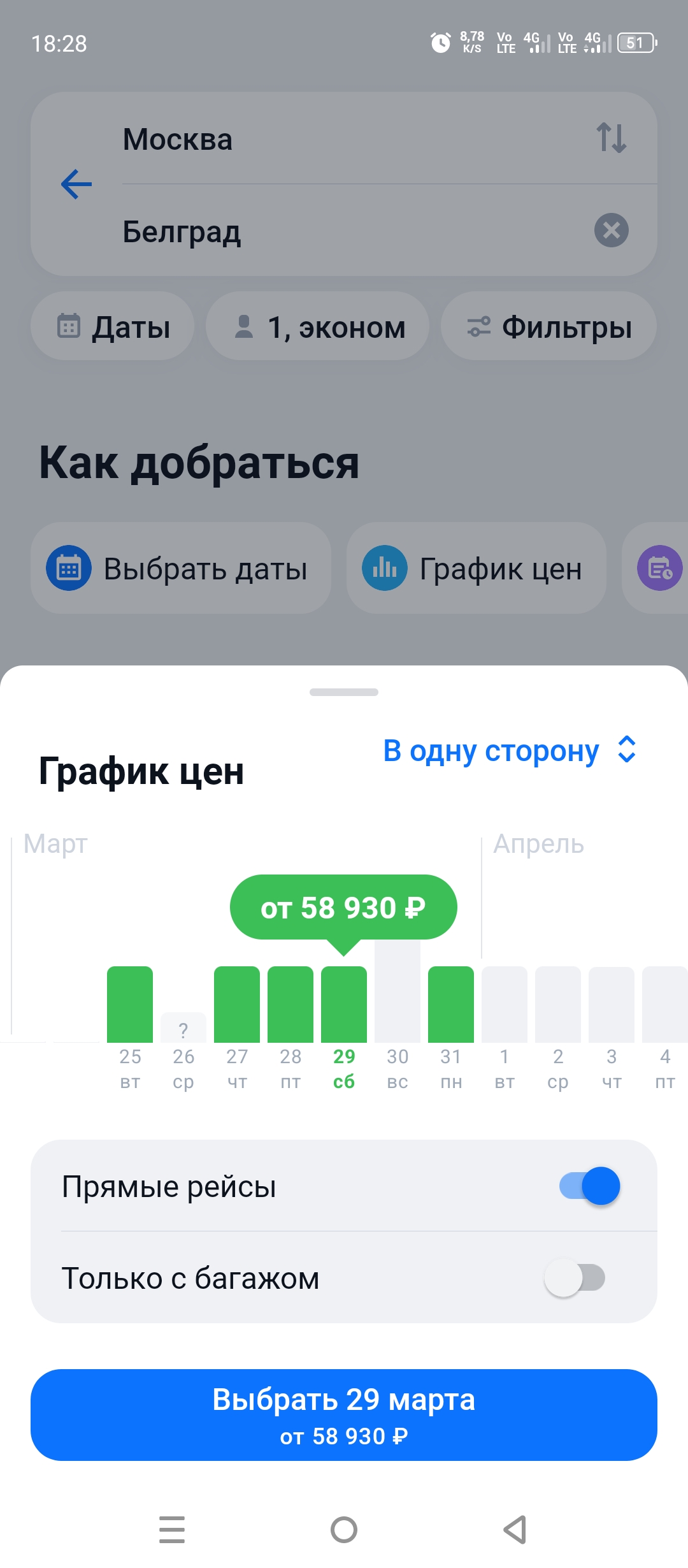Expand the В одну сторону dropdown
Screen dimensions: 688x1568
pyautogui.click(x=509, y=750)
